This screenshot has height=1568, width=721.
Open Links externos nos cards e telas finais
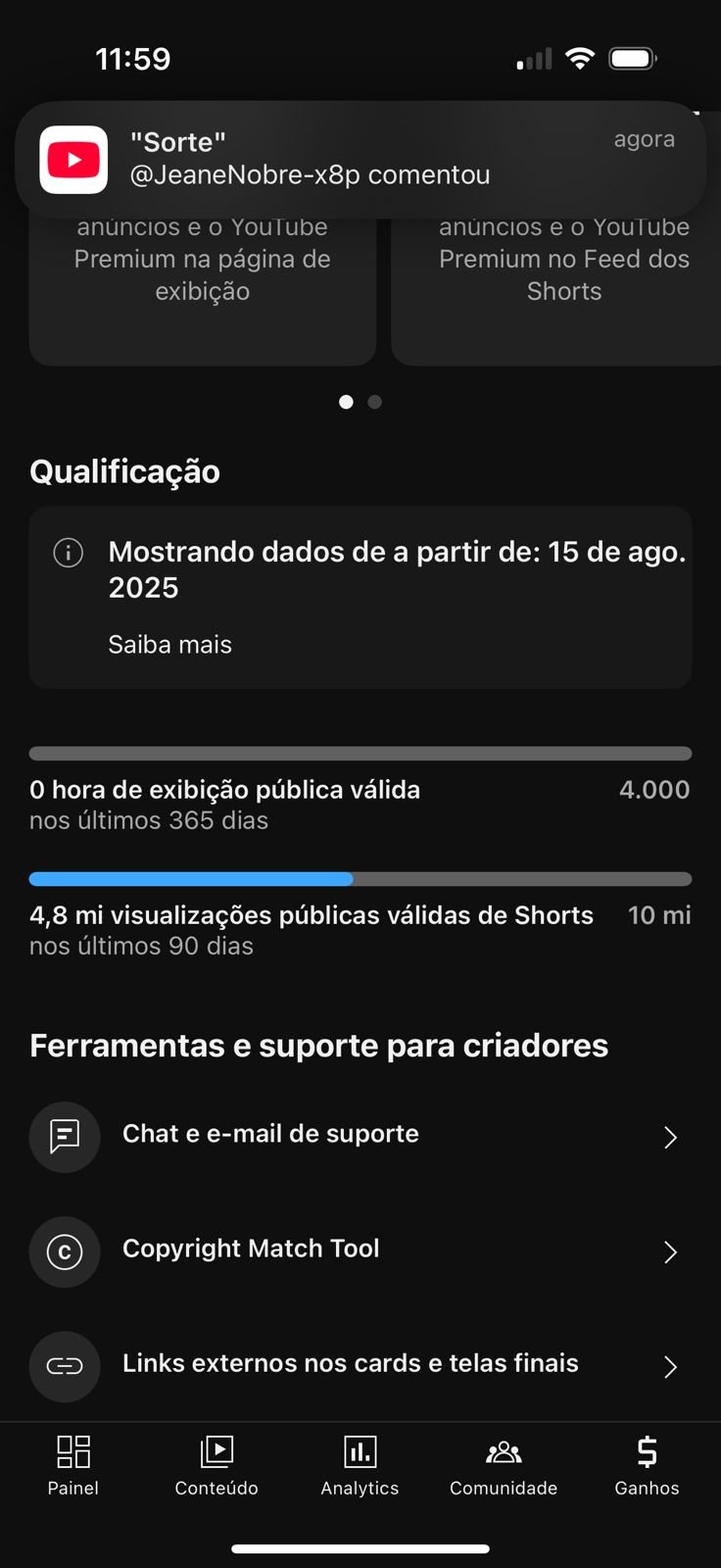coord(360,1366)
